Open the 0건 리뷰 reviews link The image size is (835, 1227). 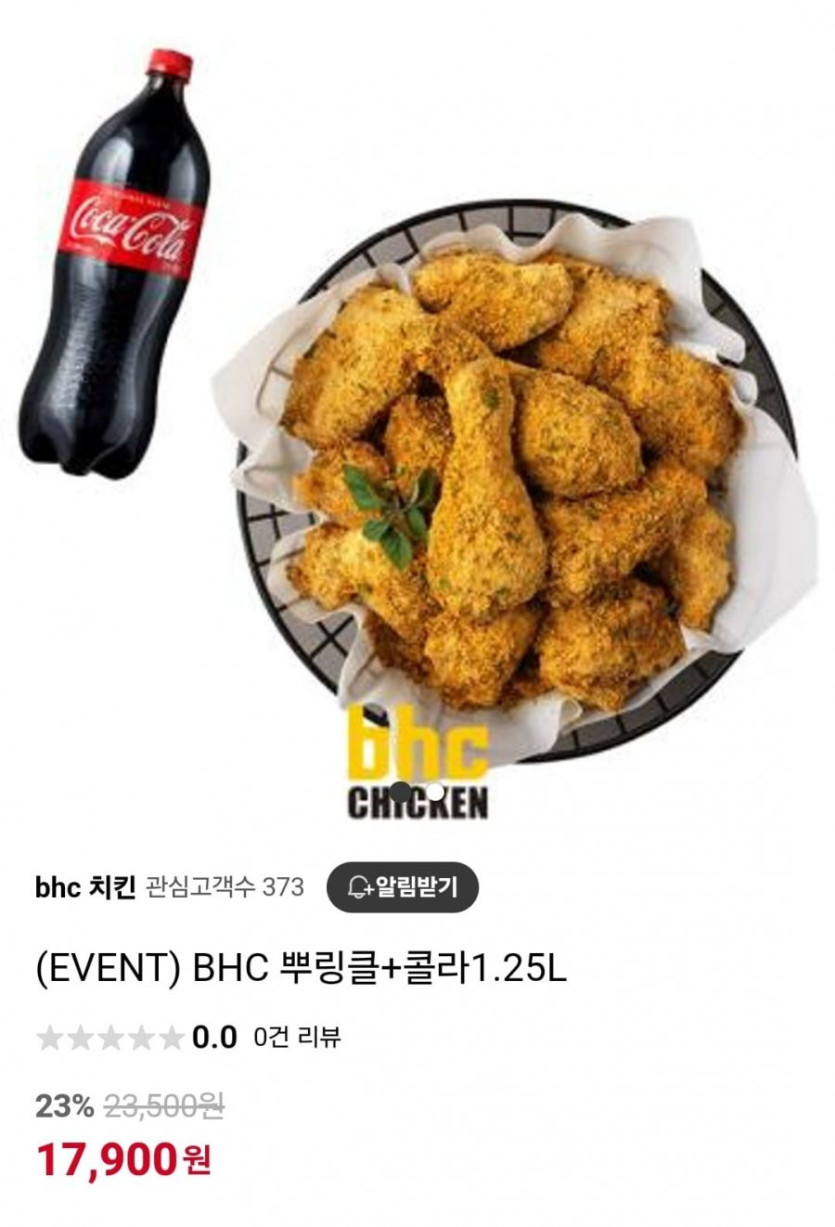click(297, 1037)
